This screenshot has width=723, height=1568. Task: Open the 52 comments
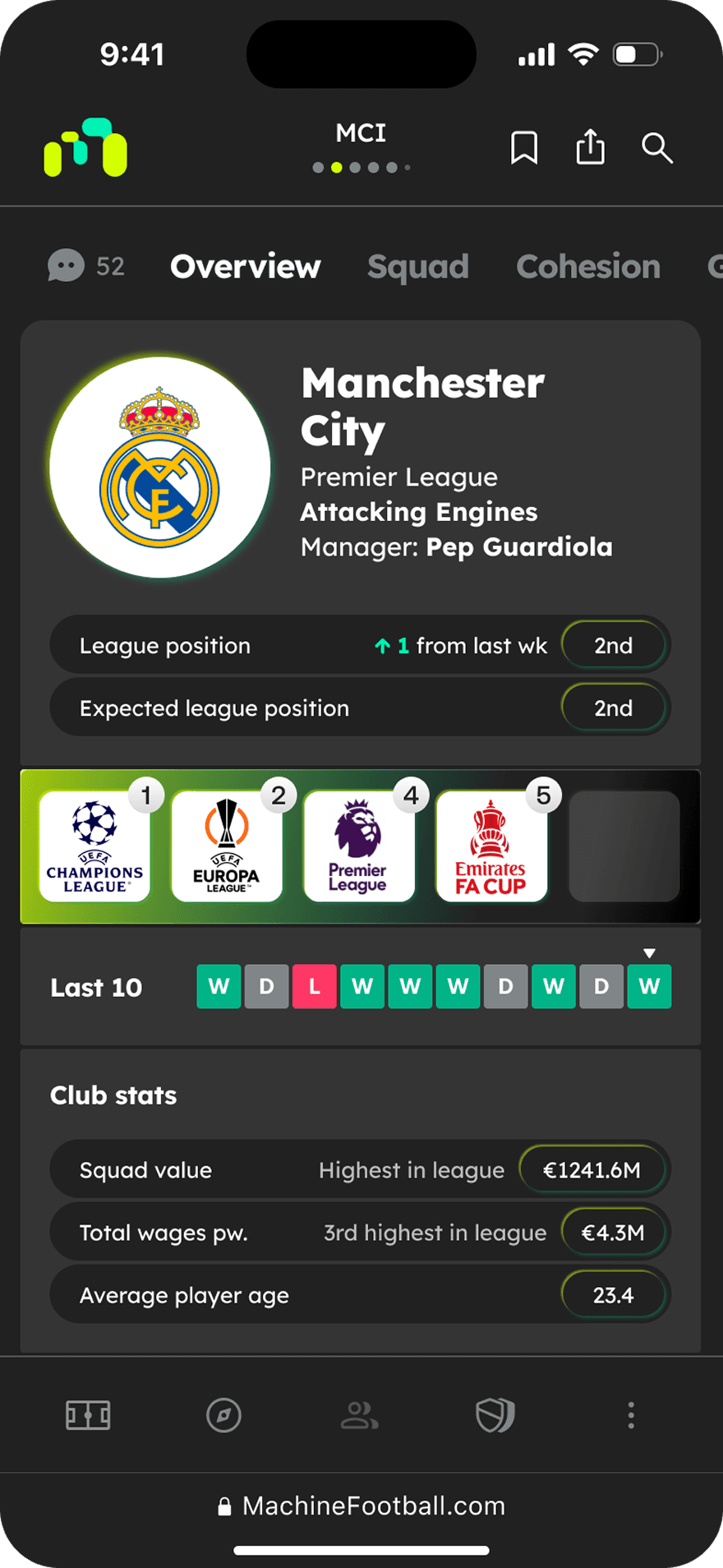coord(86,265)
